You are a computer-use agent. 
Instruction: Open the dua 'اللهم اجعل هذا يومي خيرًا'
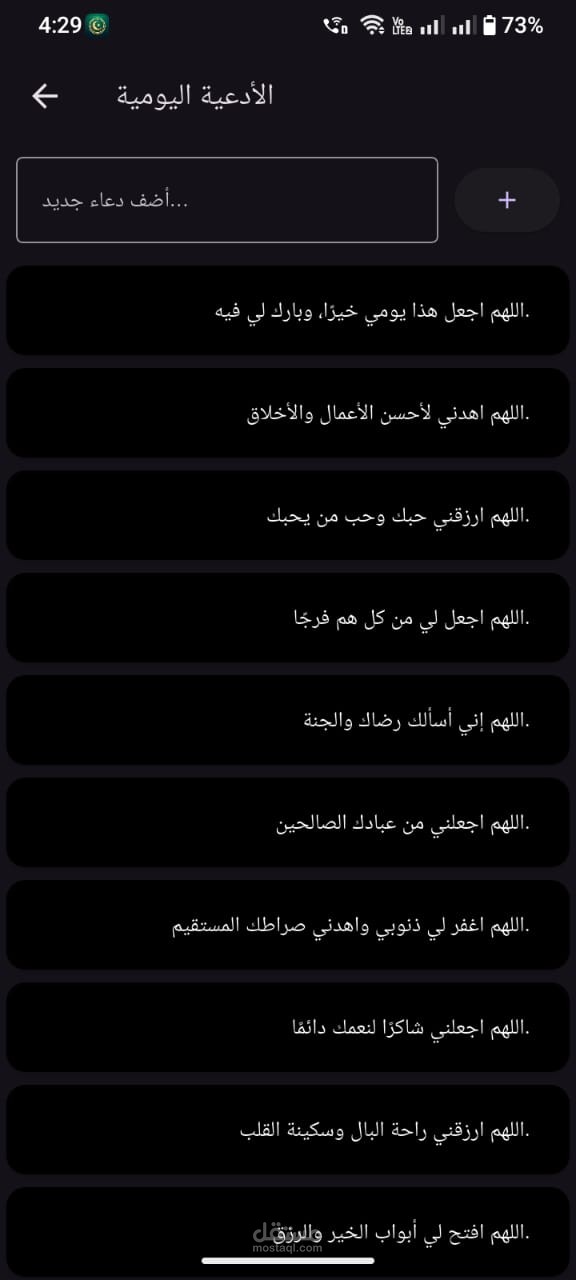288,310
